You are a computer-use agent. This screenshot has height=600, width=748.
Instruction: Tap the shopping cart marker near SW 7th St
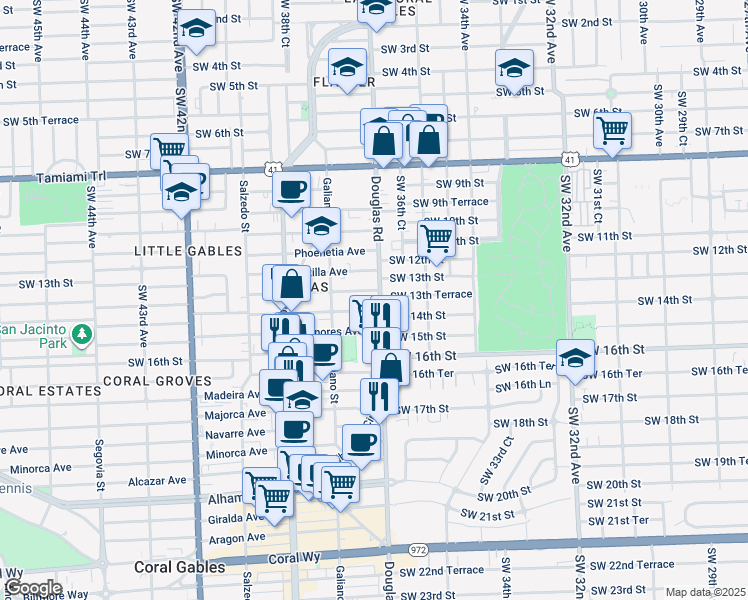pos(612,129)
